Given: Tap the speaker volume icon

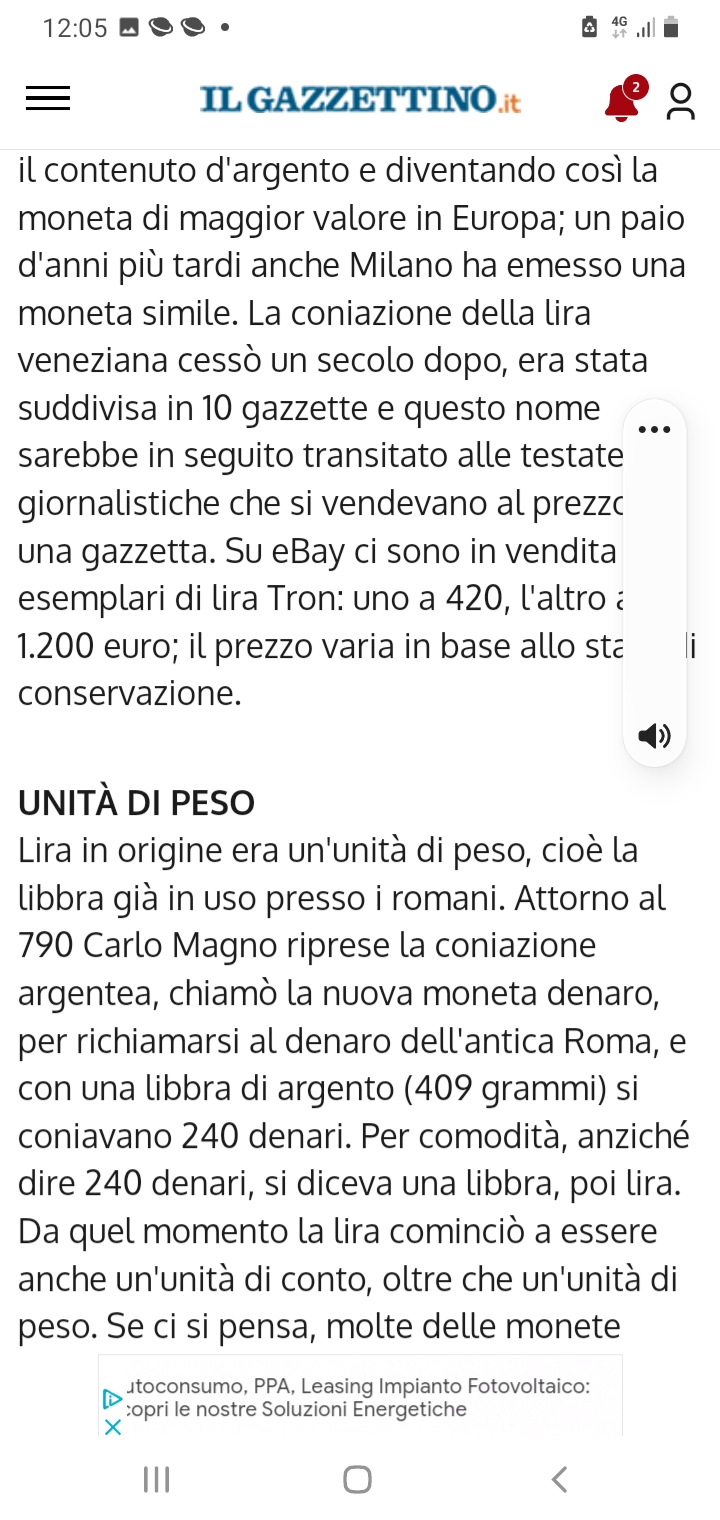Looking at the screenshot, I should click(x=654, y=736).
